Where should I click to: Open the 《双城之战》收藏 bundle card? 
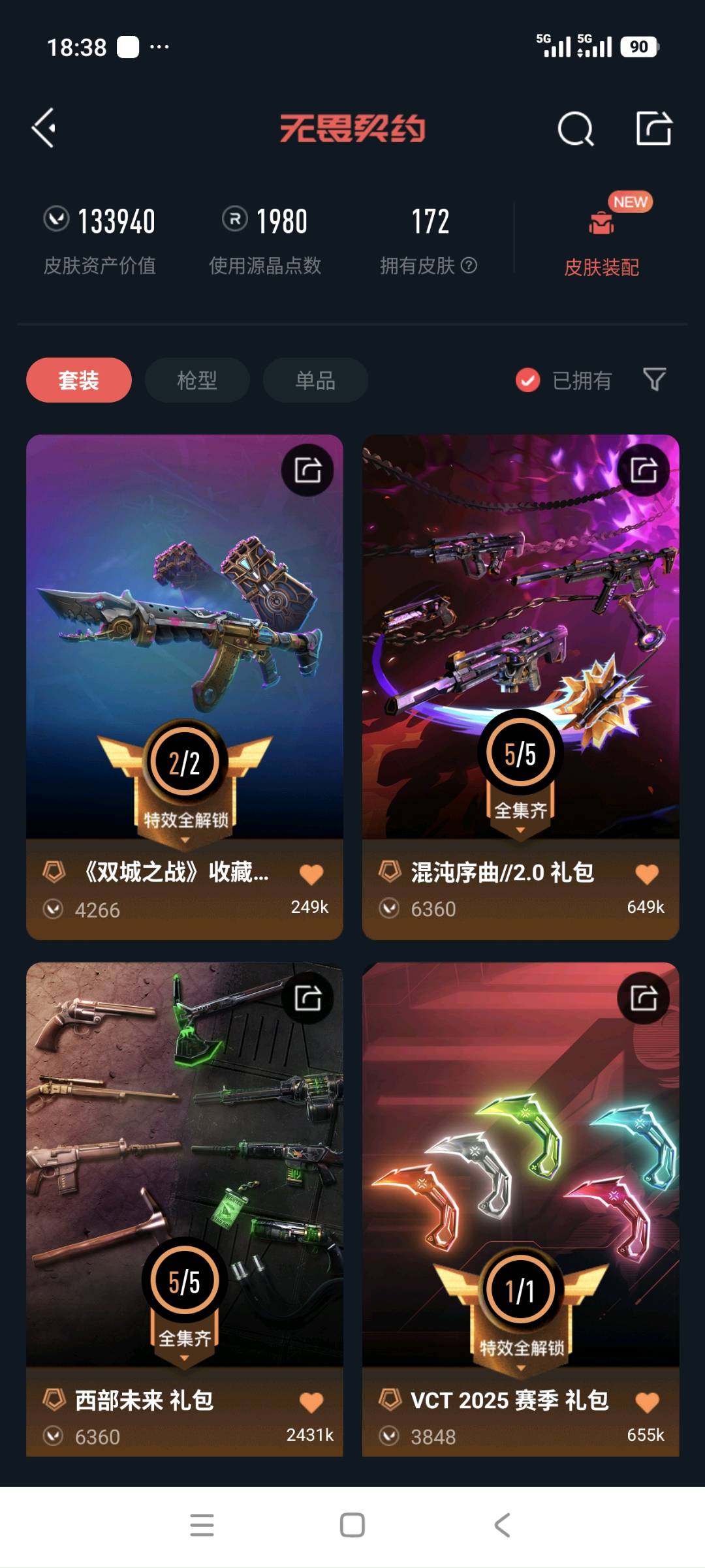(x=185, y=686)
